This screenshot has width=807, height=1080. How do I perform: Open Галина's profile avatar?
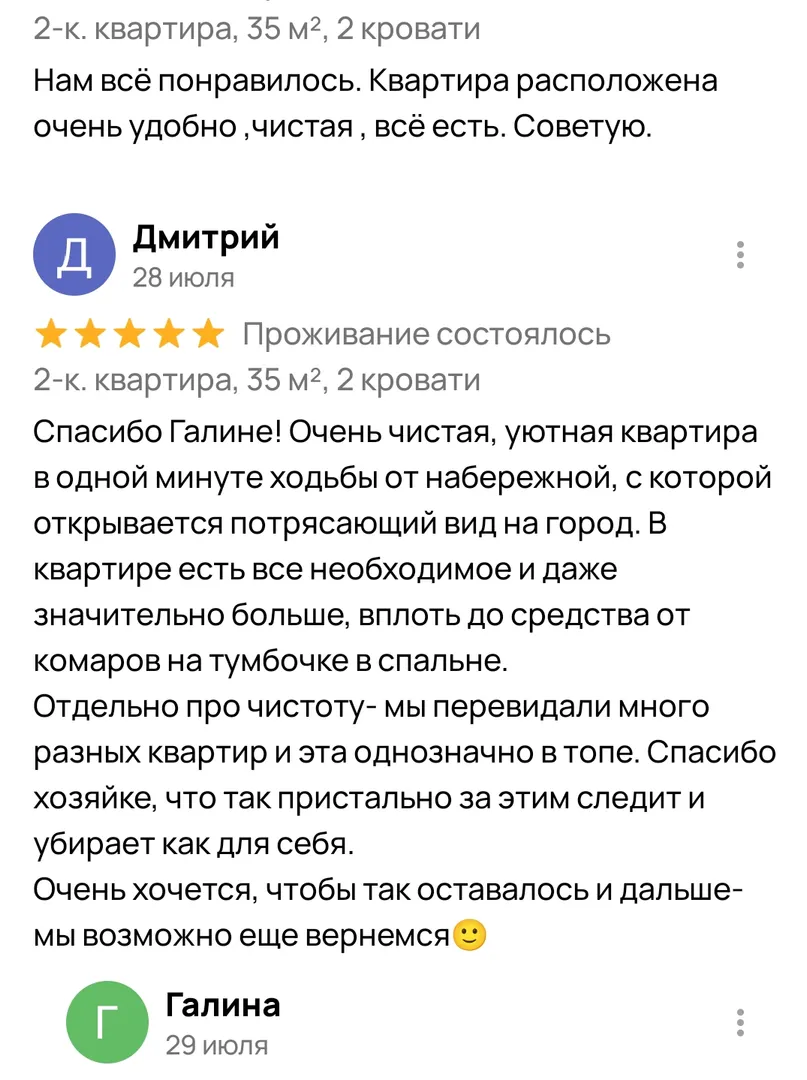[x=106, y=1022]
